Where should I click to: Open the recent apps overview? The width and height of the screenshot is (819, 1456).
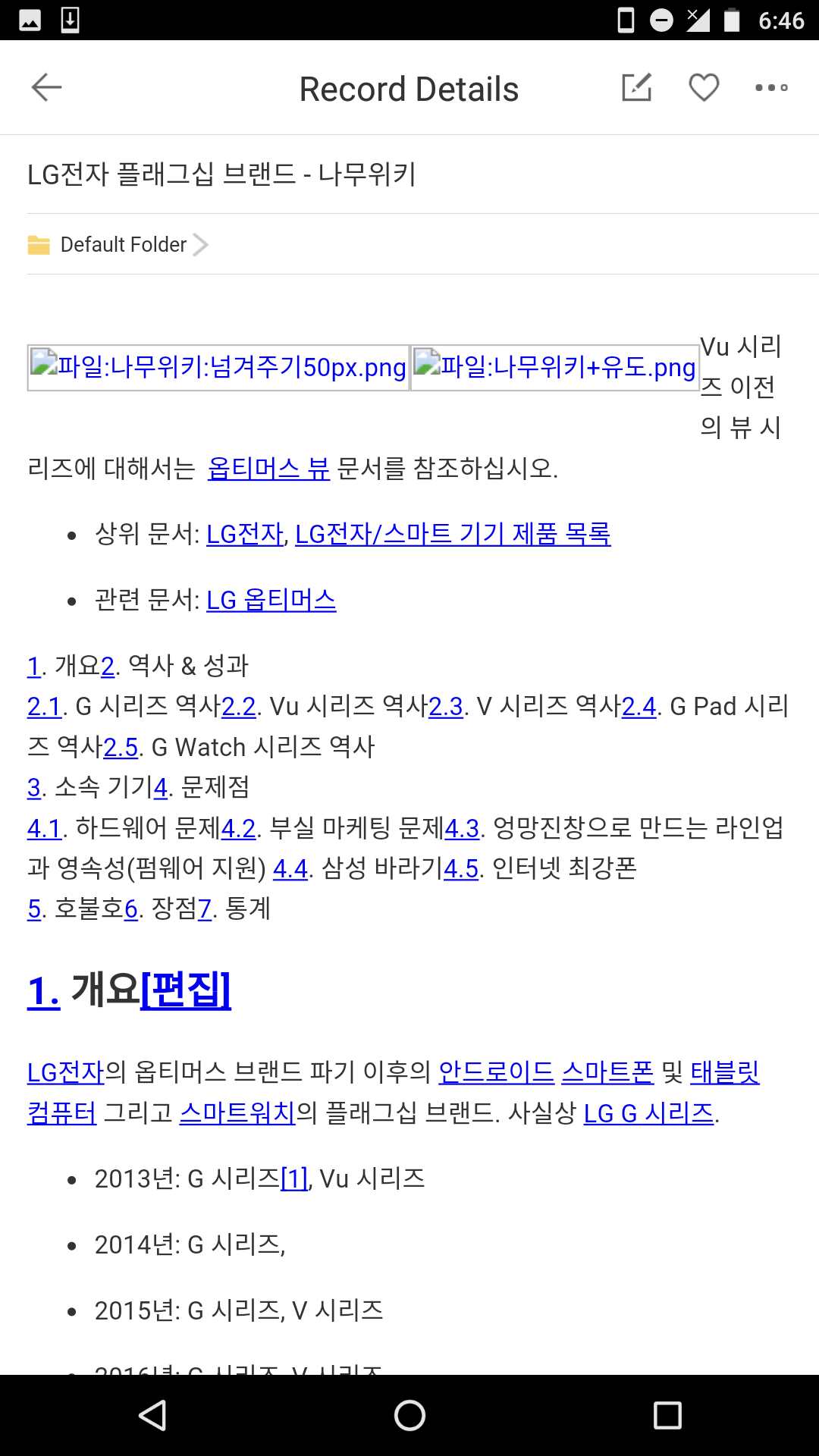(x=667, y=1415)
